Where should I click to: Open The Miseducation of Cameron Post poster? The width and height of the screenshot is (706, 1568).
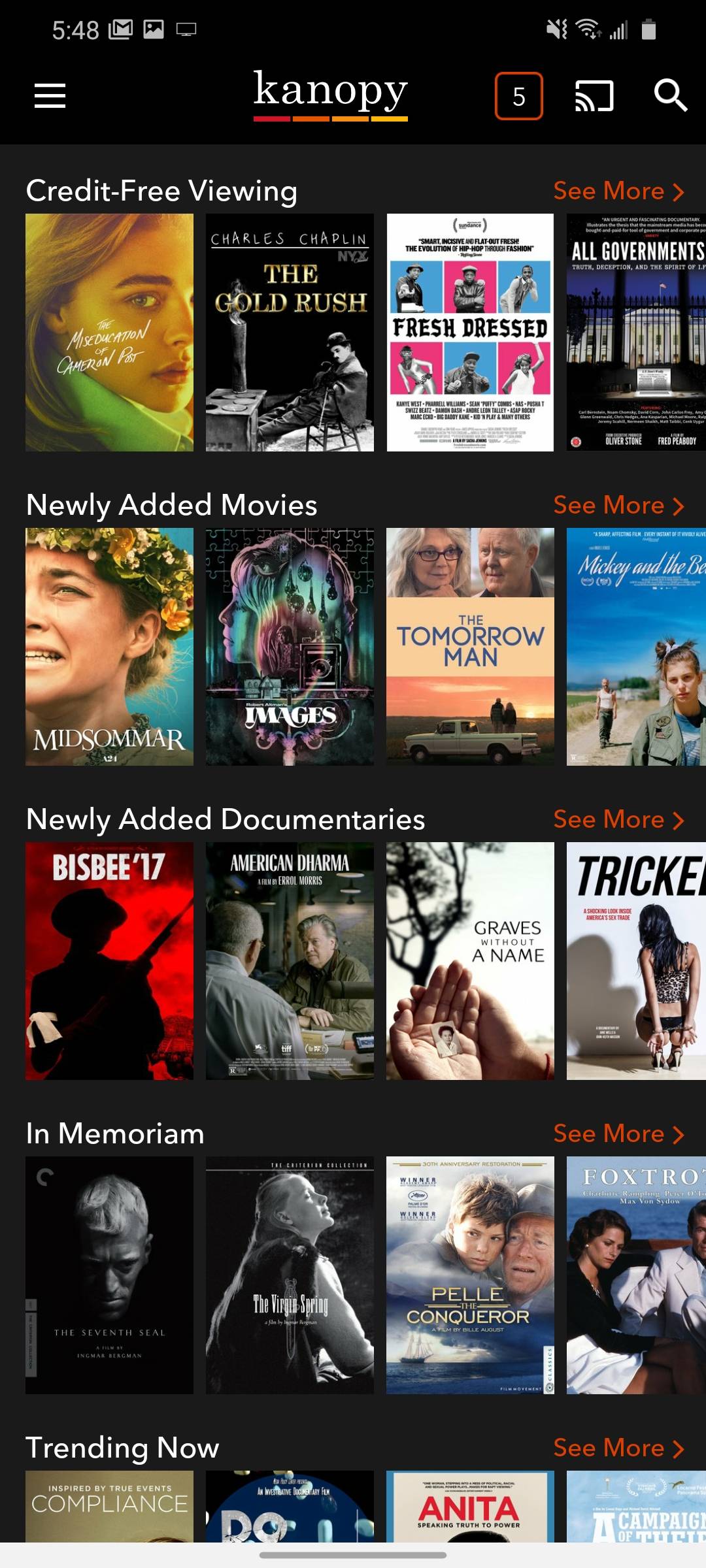tap(109, 333)
